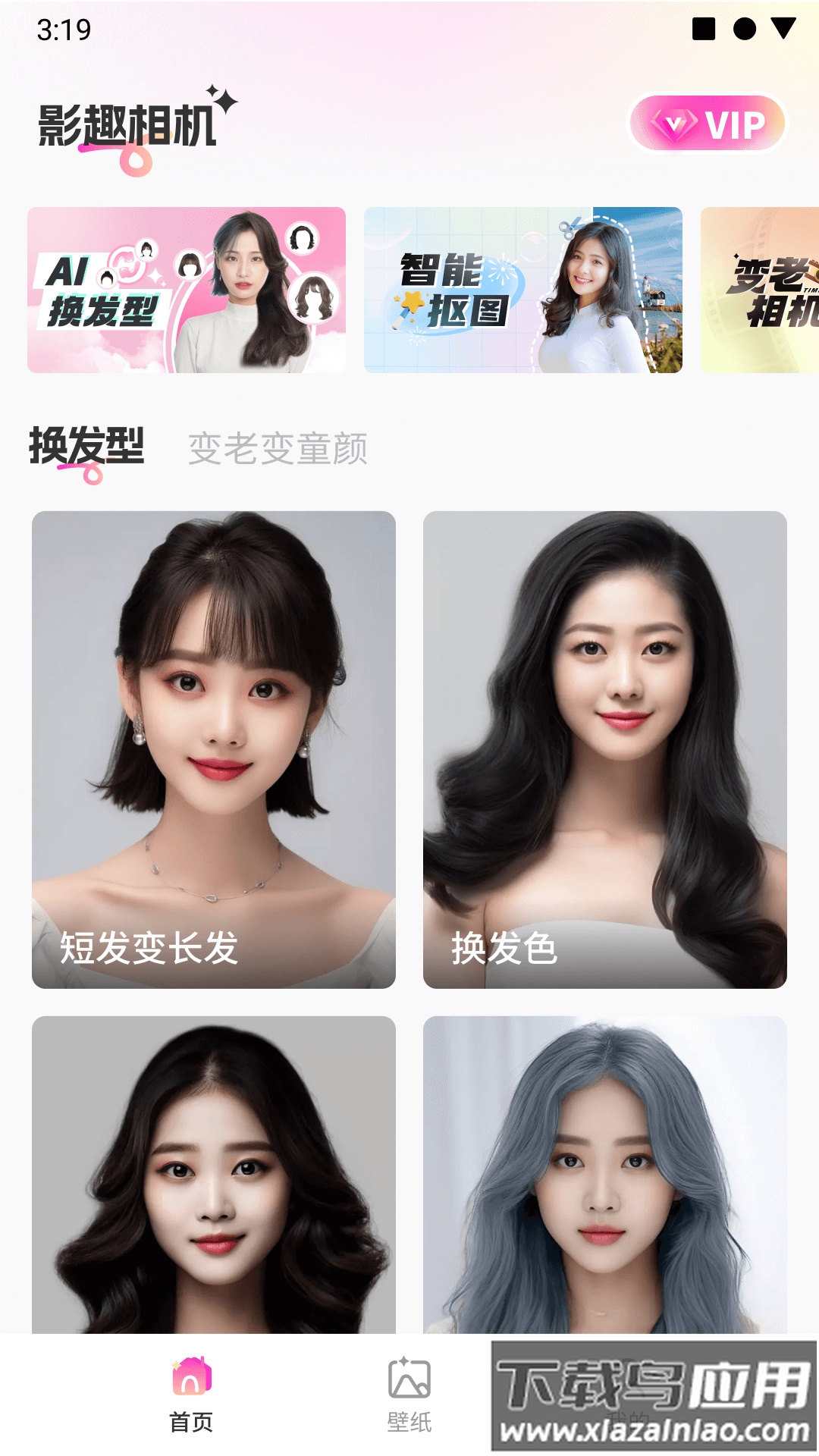Select the 换发型 tab
The image size is (819, 1456).
86,447
